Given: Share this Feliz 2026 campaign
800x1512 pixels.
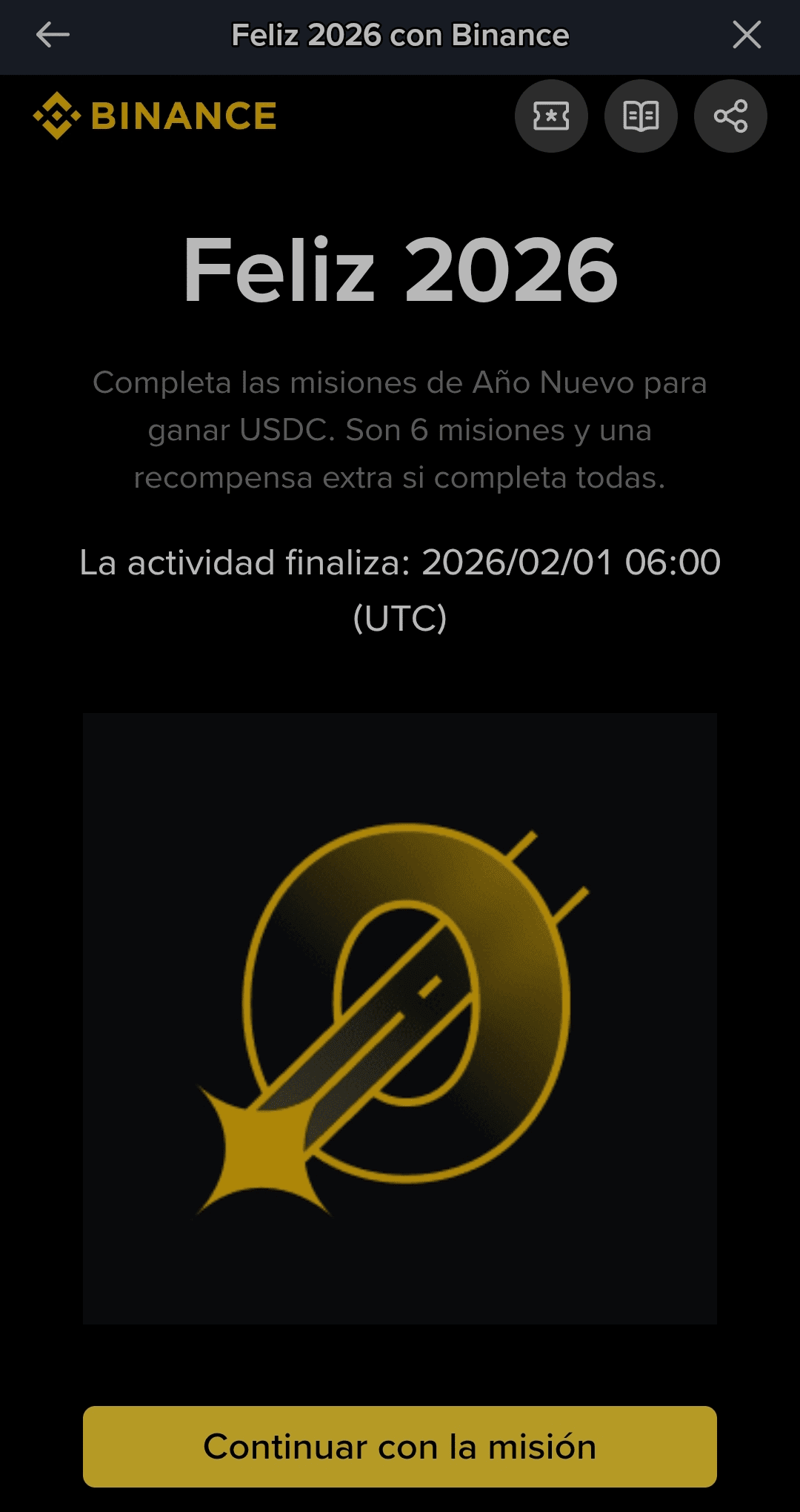Looking at the screenshot, I should 730,116.
